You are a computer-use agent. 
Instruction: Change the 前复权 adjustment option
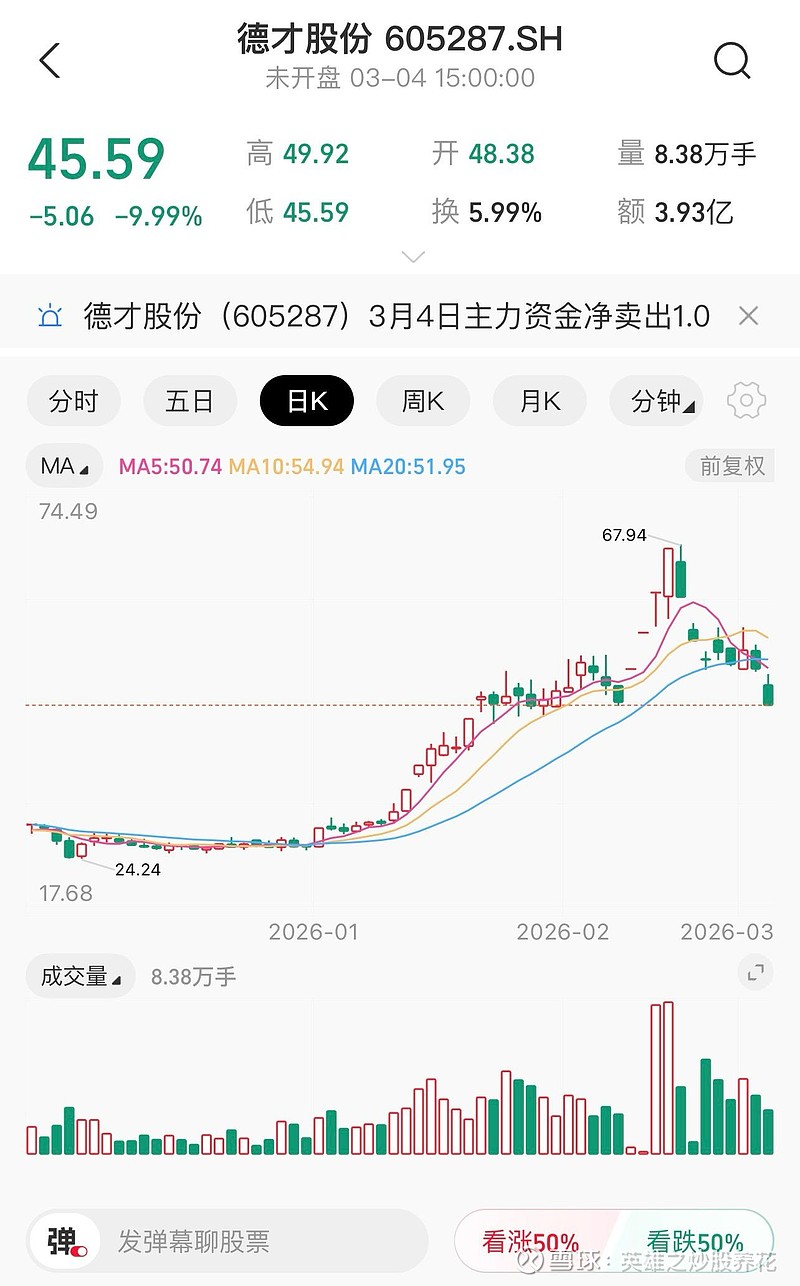click(731, 466)
